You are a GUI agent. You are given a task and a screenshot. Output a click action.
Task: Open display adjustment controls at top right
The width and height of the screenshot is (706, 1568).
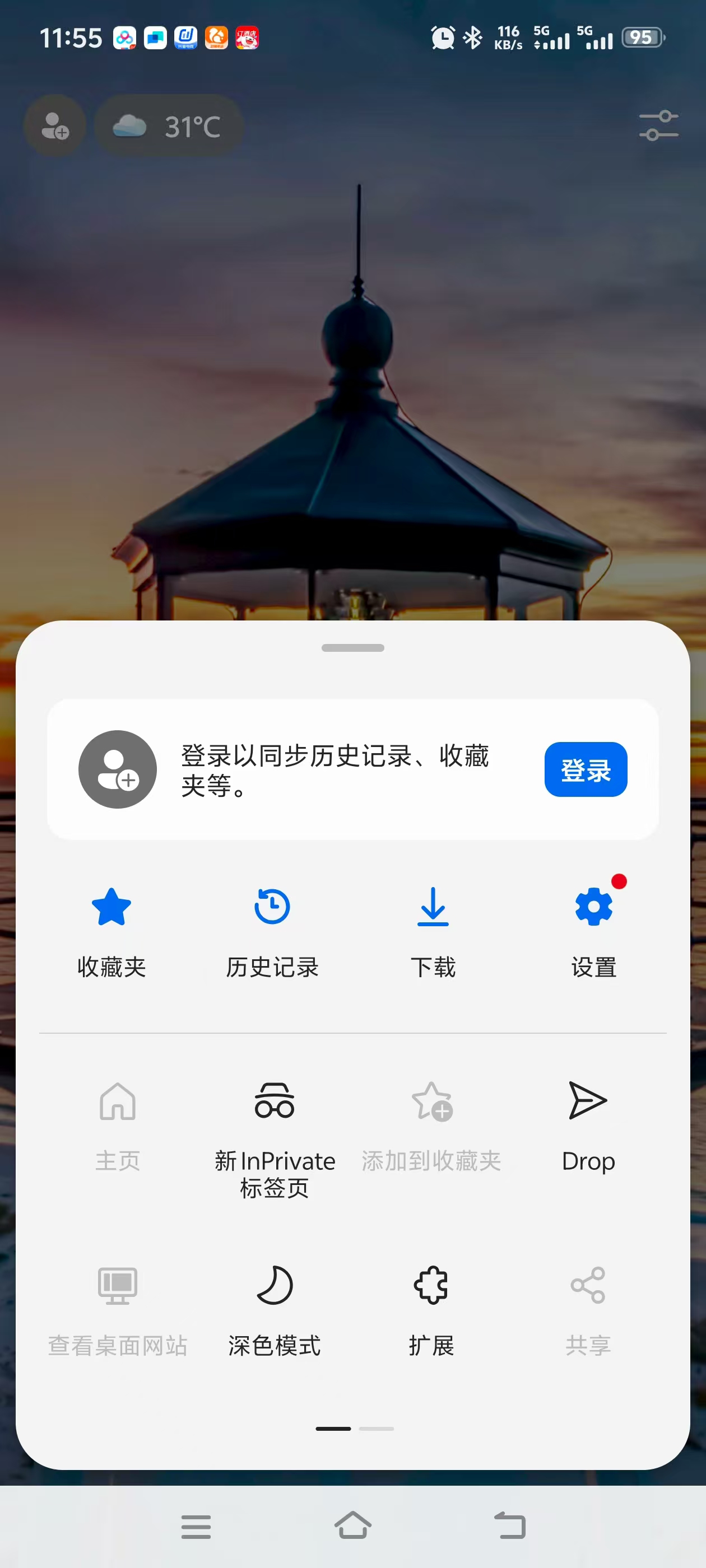(658, 125)
